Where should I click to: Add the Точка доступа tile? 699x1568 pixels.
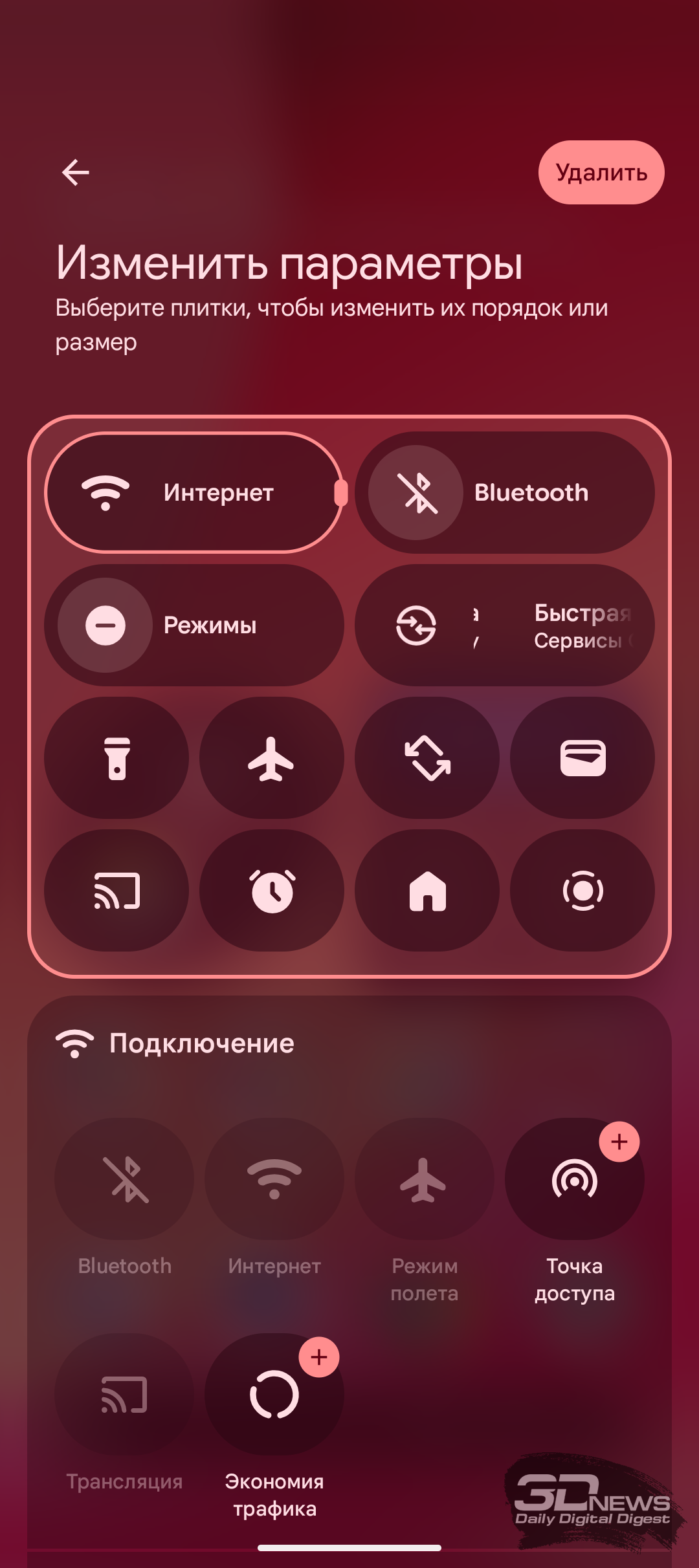point(619,1142)
